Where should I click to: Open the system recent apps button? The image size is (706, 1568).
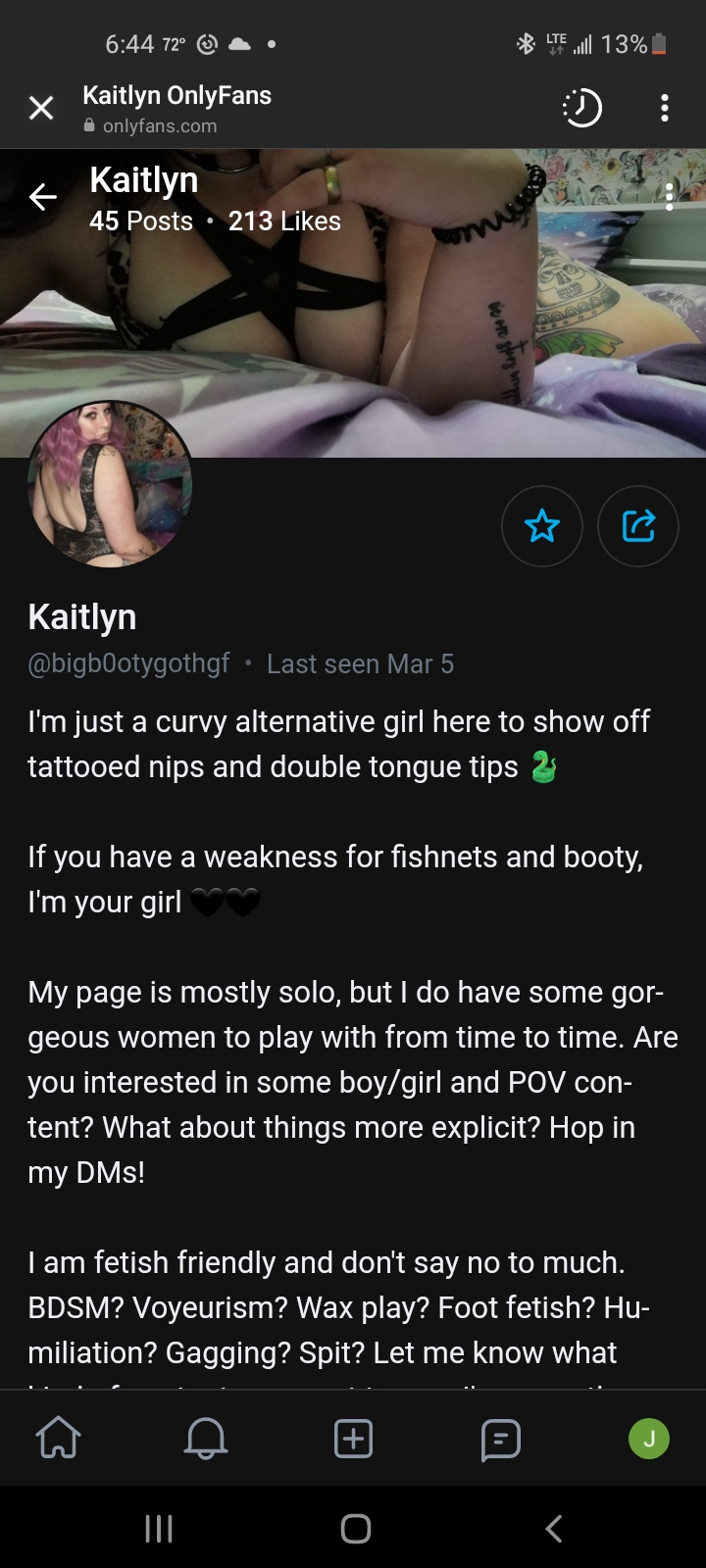(159, 1528)
